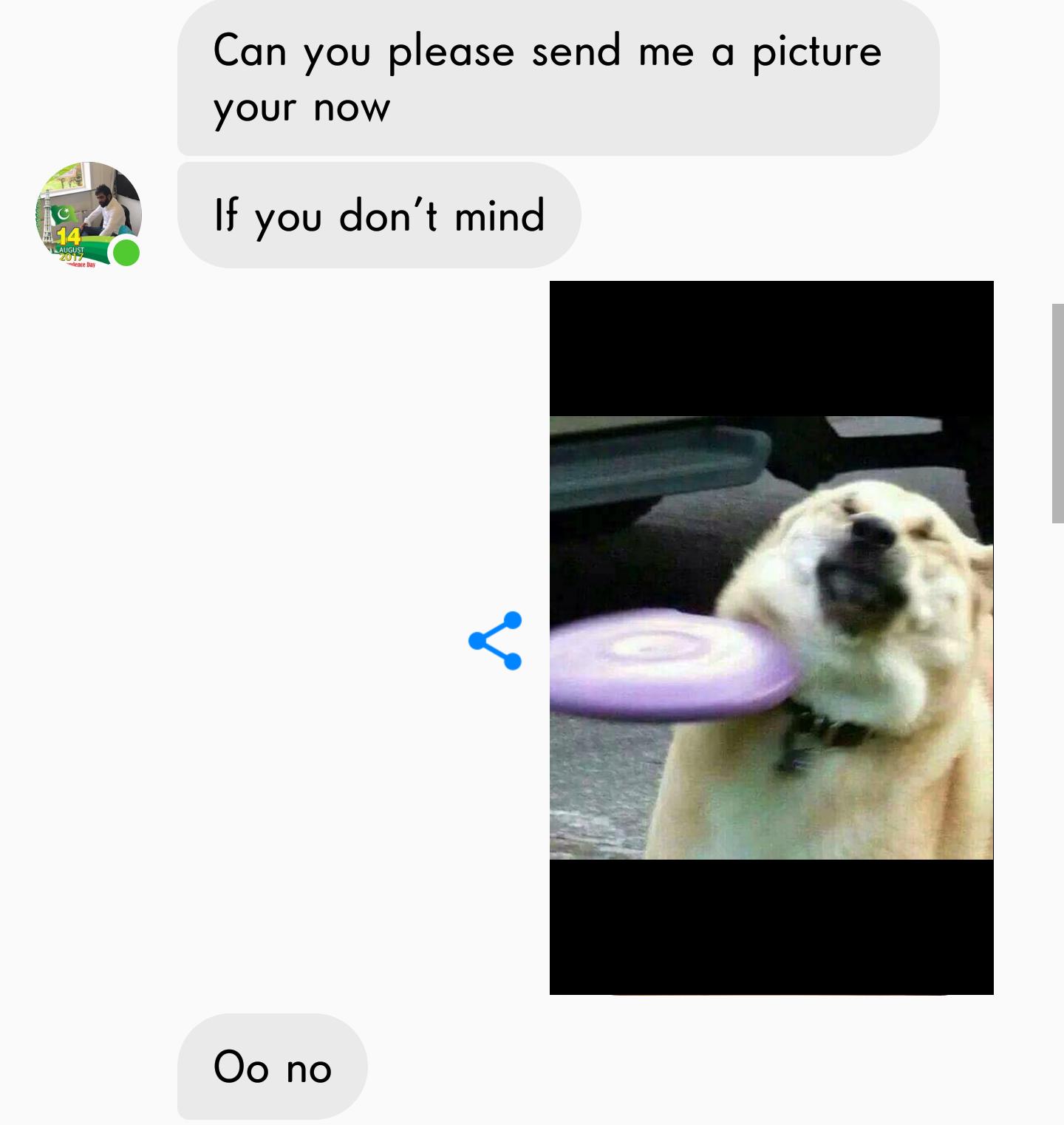
Task: Tap the share icon beside the dog photo
Action: (x=495, y=640)
